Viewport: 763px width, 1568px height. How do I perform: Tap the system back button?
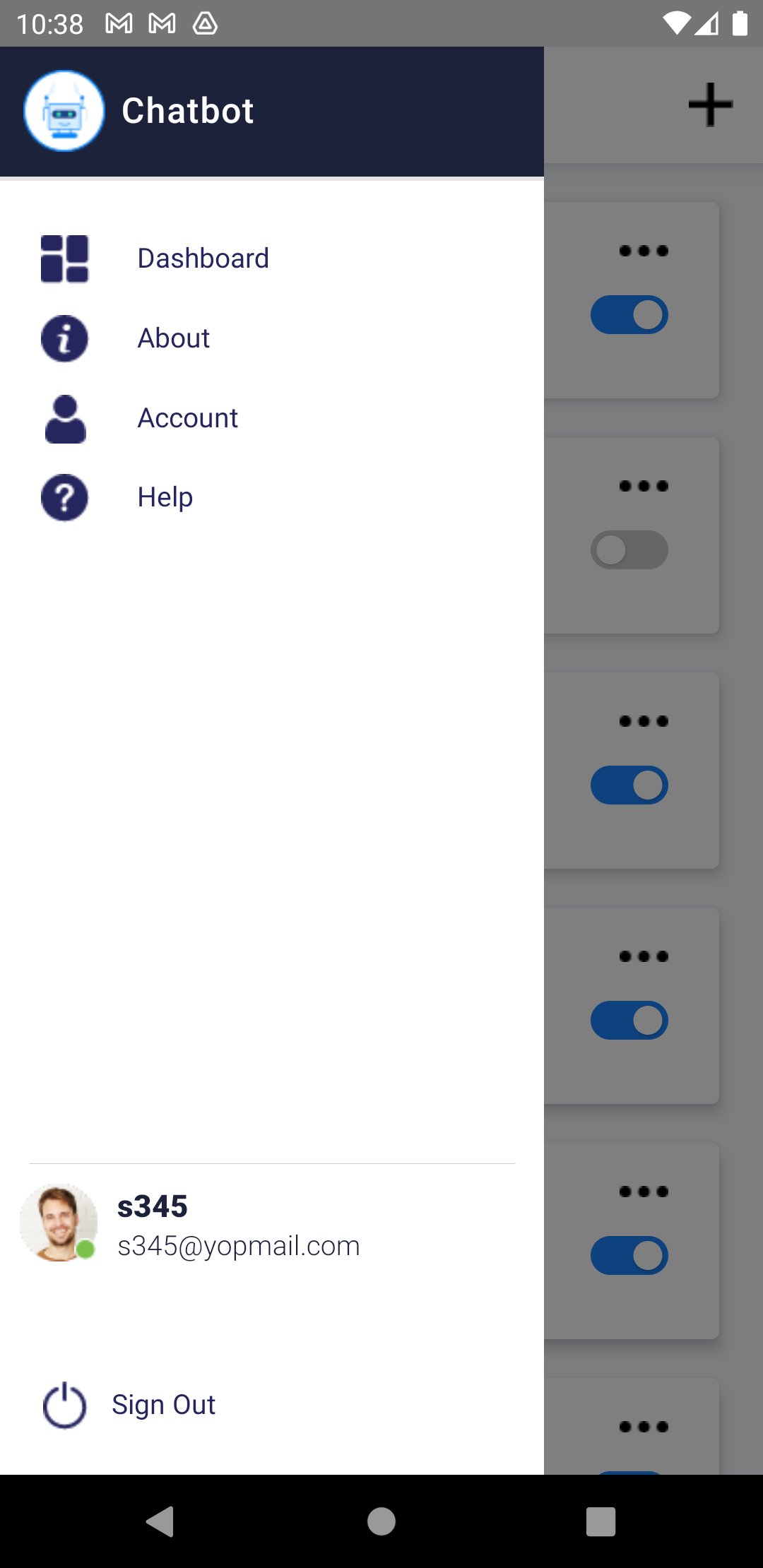coord(160,1521)
